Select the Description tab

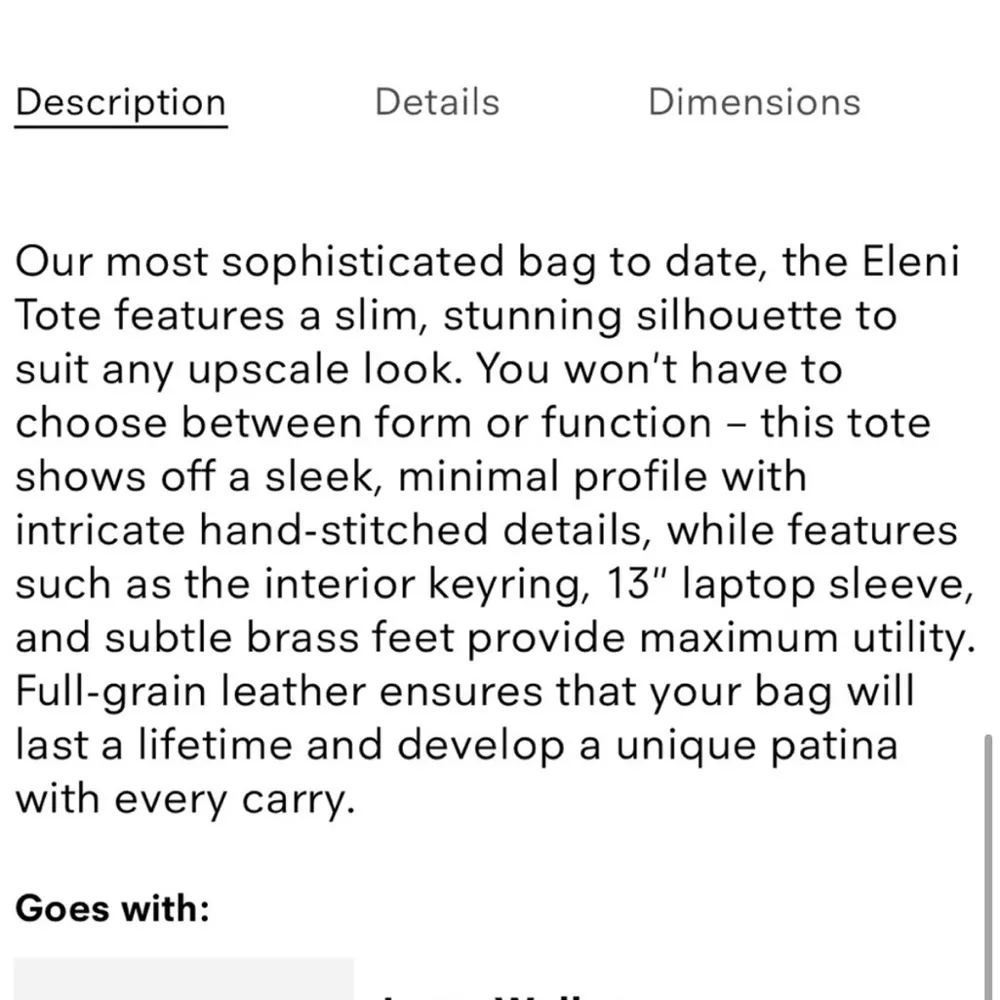(x=121, y=103)
